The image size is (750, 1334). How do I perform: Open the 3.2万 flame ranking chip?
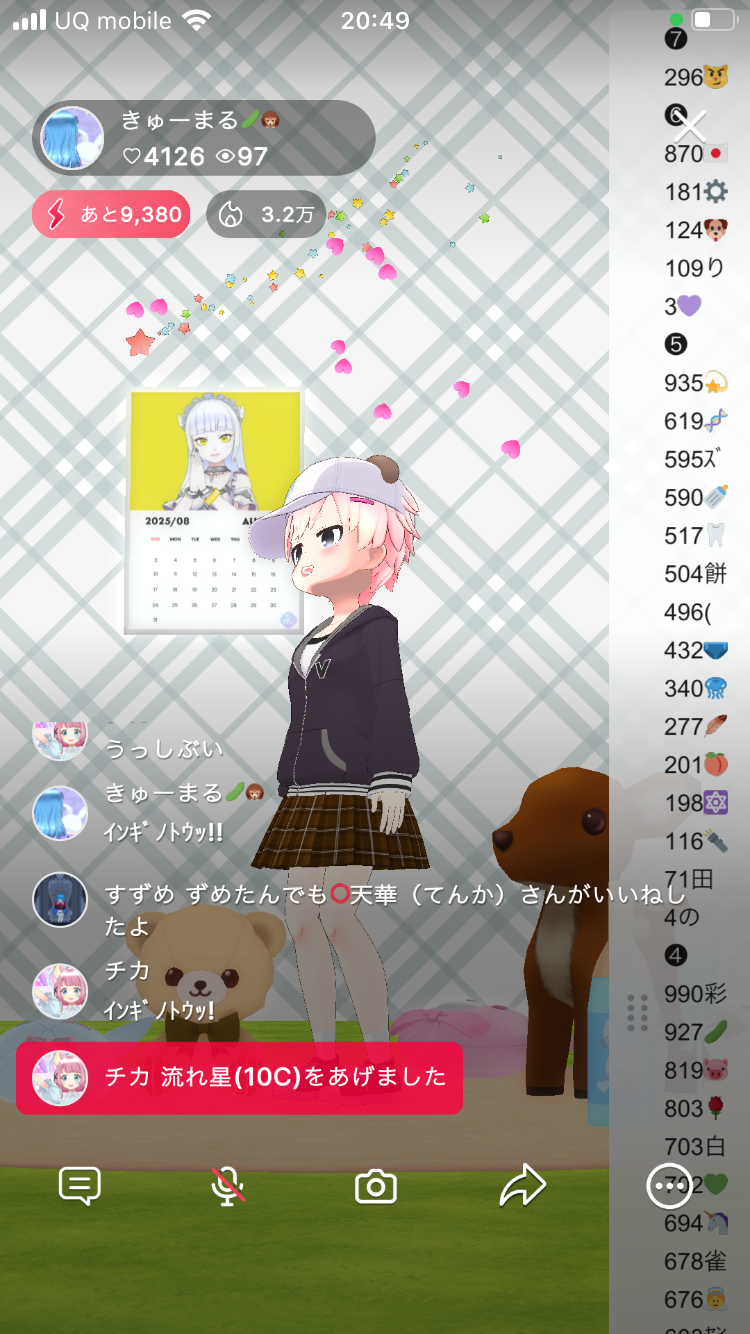(266, 214)
